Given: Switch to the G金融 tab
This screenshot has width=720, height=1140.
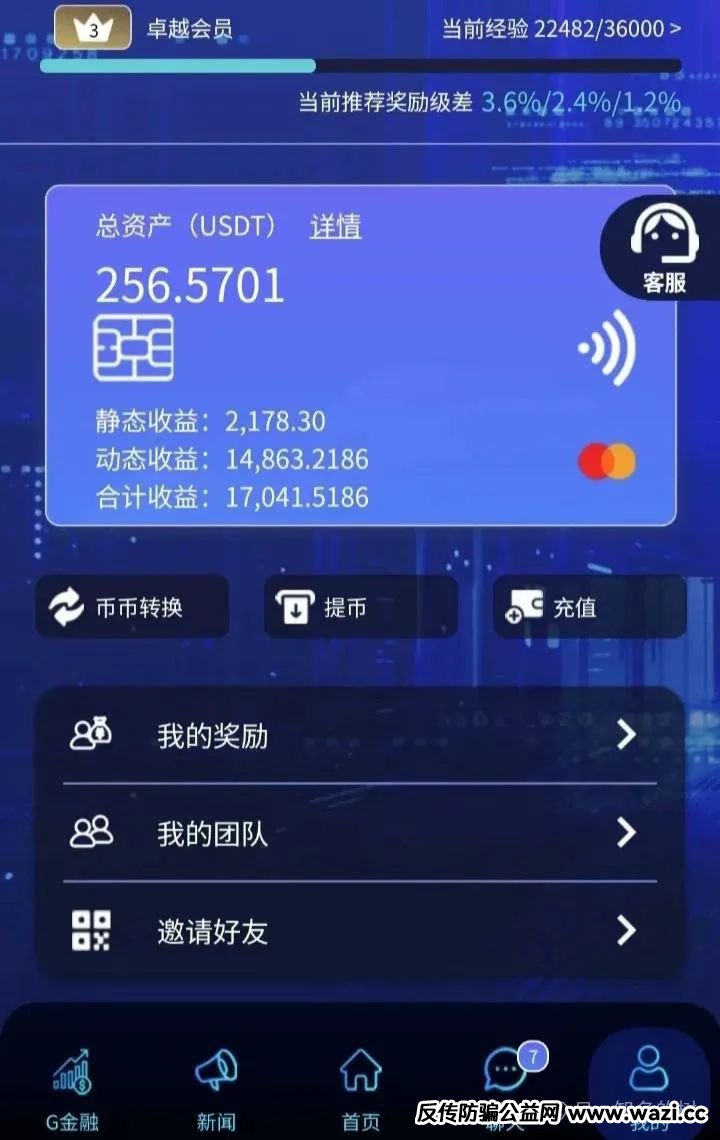Looking at the screenshot, I should coord(72,1088).
